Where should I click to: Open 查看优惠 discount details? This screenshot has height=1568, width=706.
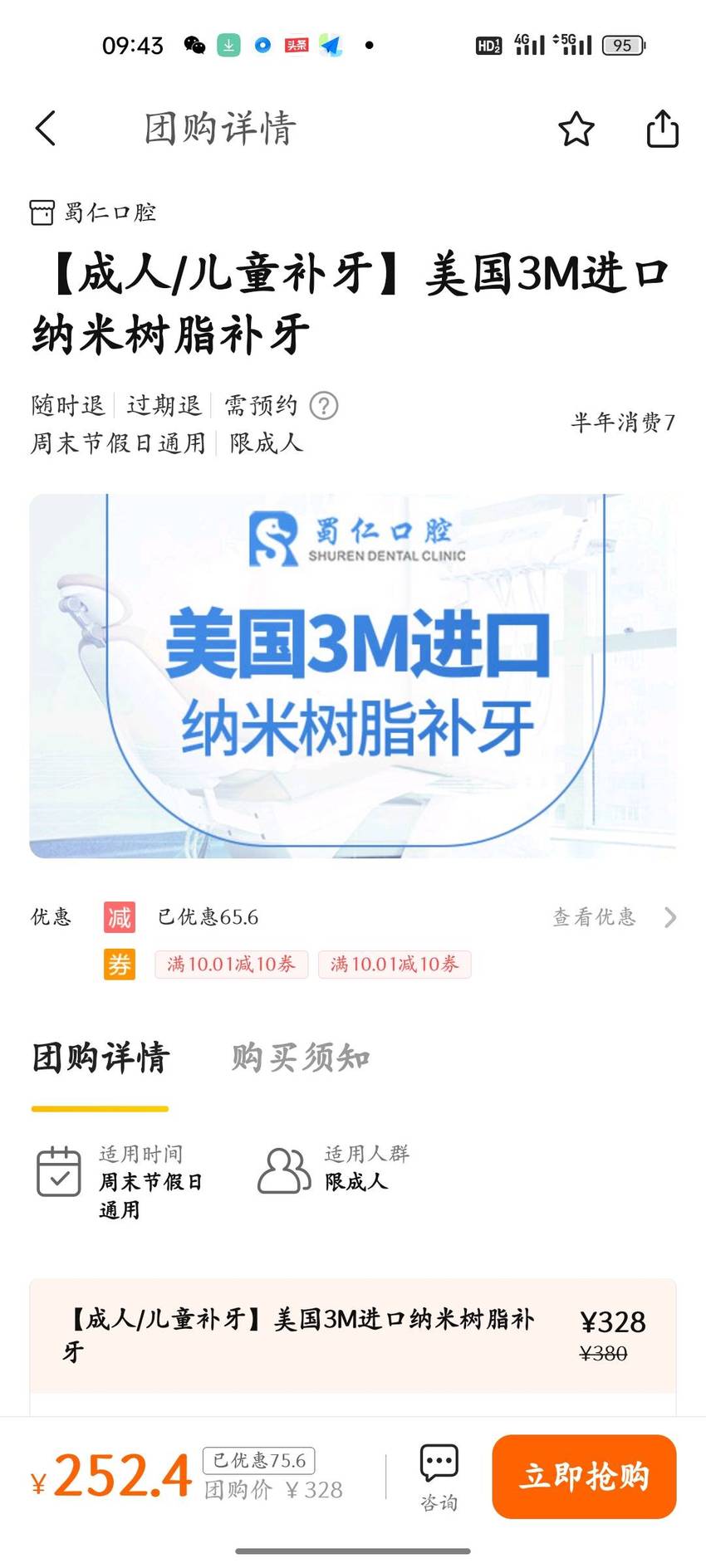coord(615,917)
